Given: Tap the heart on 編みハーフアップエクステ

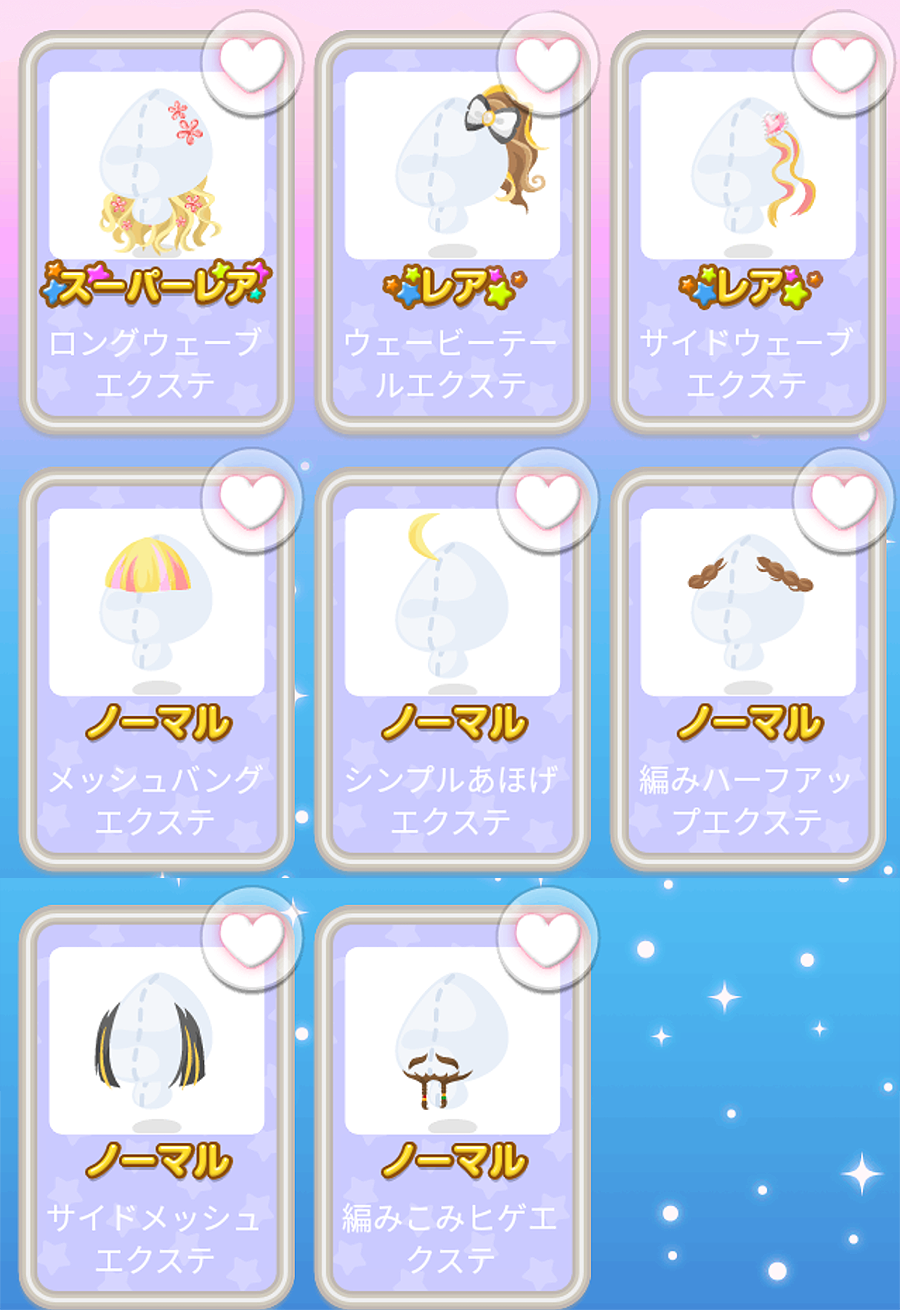Looking at the screenshot, I should click(842, 500).
